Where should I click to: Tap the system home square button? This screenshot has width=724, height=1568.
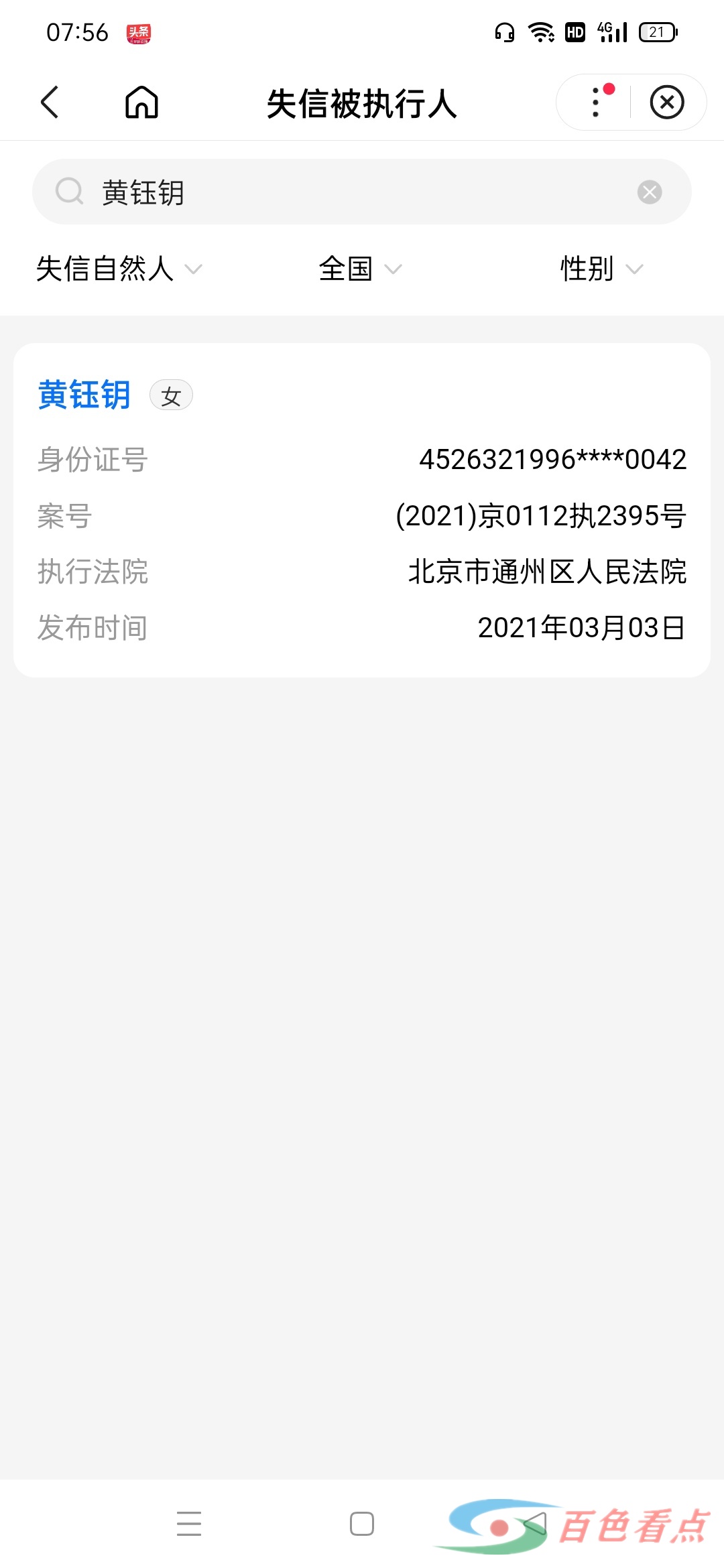pyautogui.click(x=362, y=1523)
